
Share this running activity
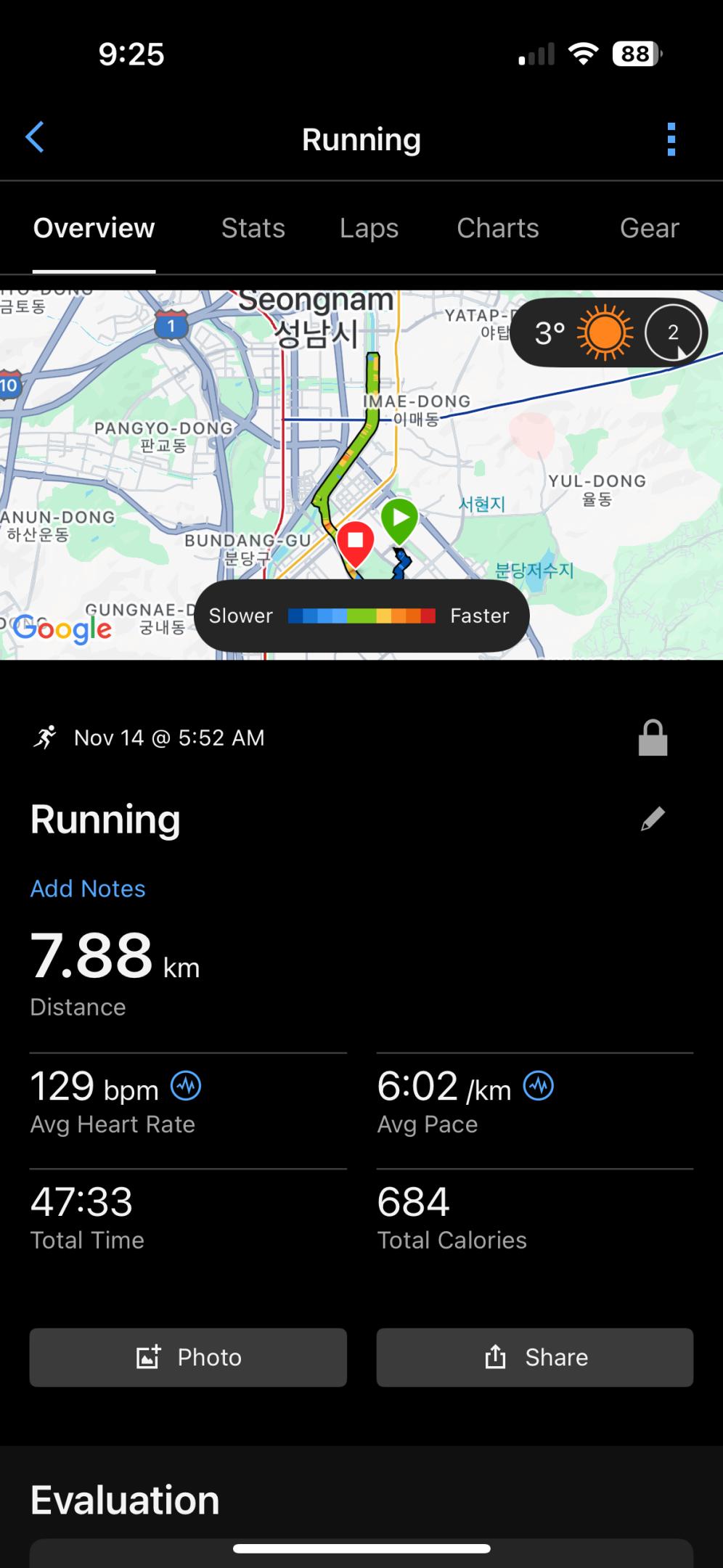(x=534, y=1357)
